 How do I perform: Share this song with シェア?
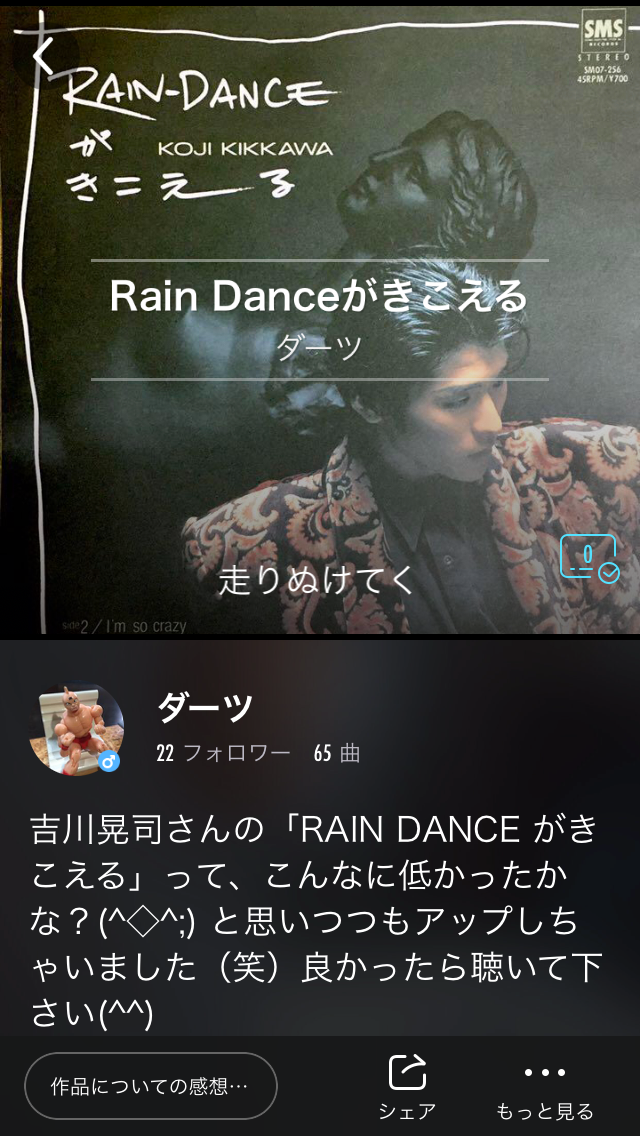point(407,1086)
